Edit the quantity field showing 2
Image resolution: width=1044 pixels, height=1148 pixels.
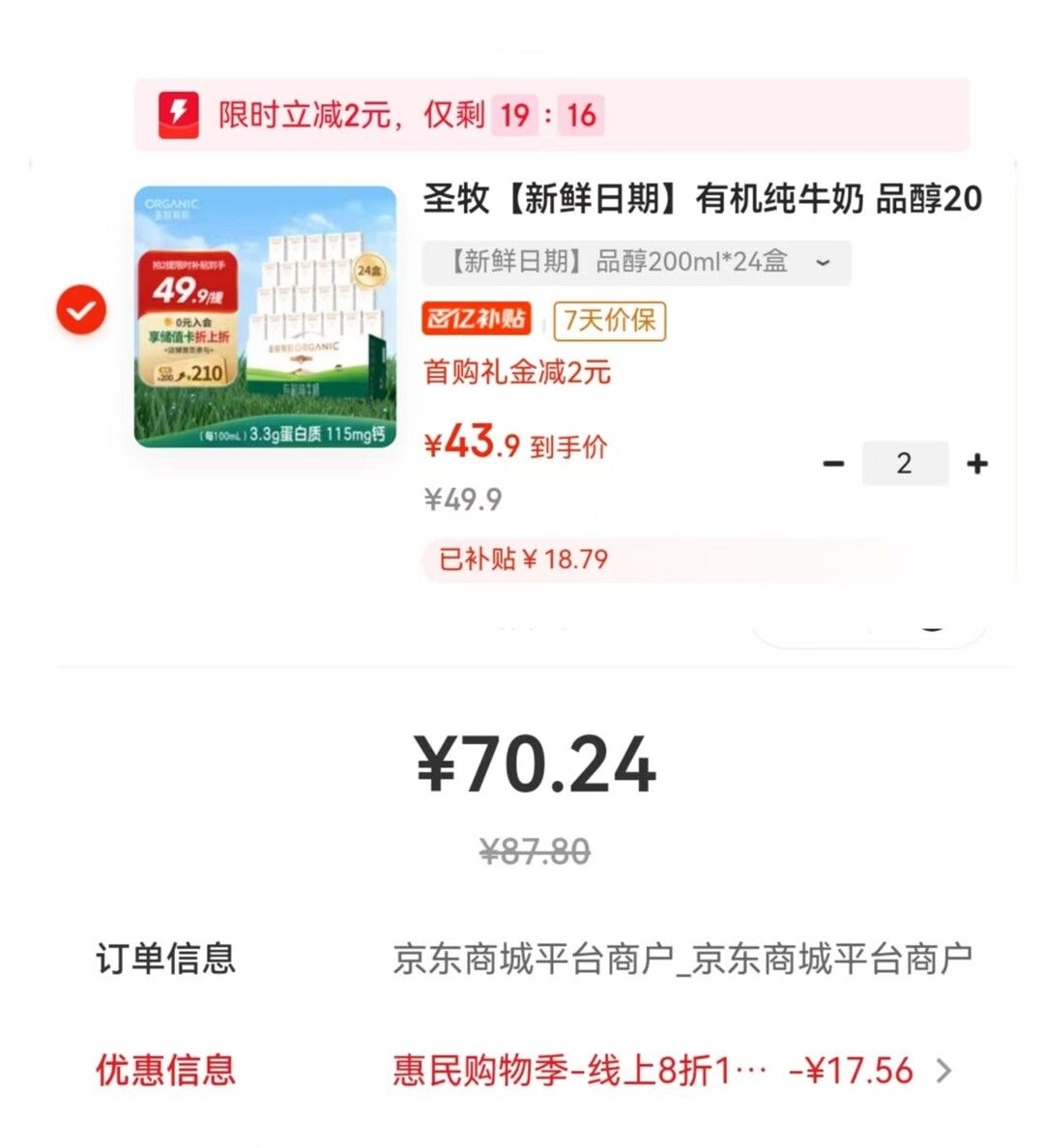[x=905, y=464]
